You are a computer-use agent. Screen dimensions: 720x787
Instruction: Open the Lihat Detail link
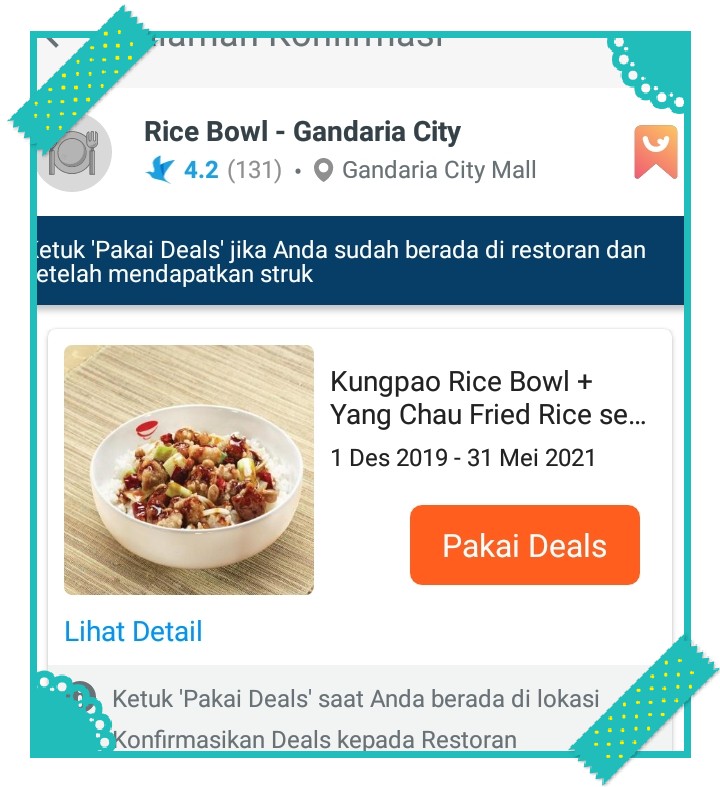pyautogui.click(x=133, y=632)
